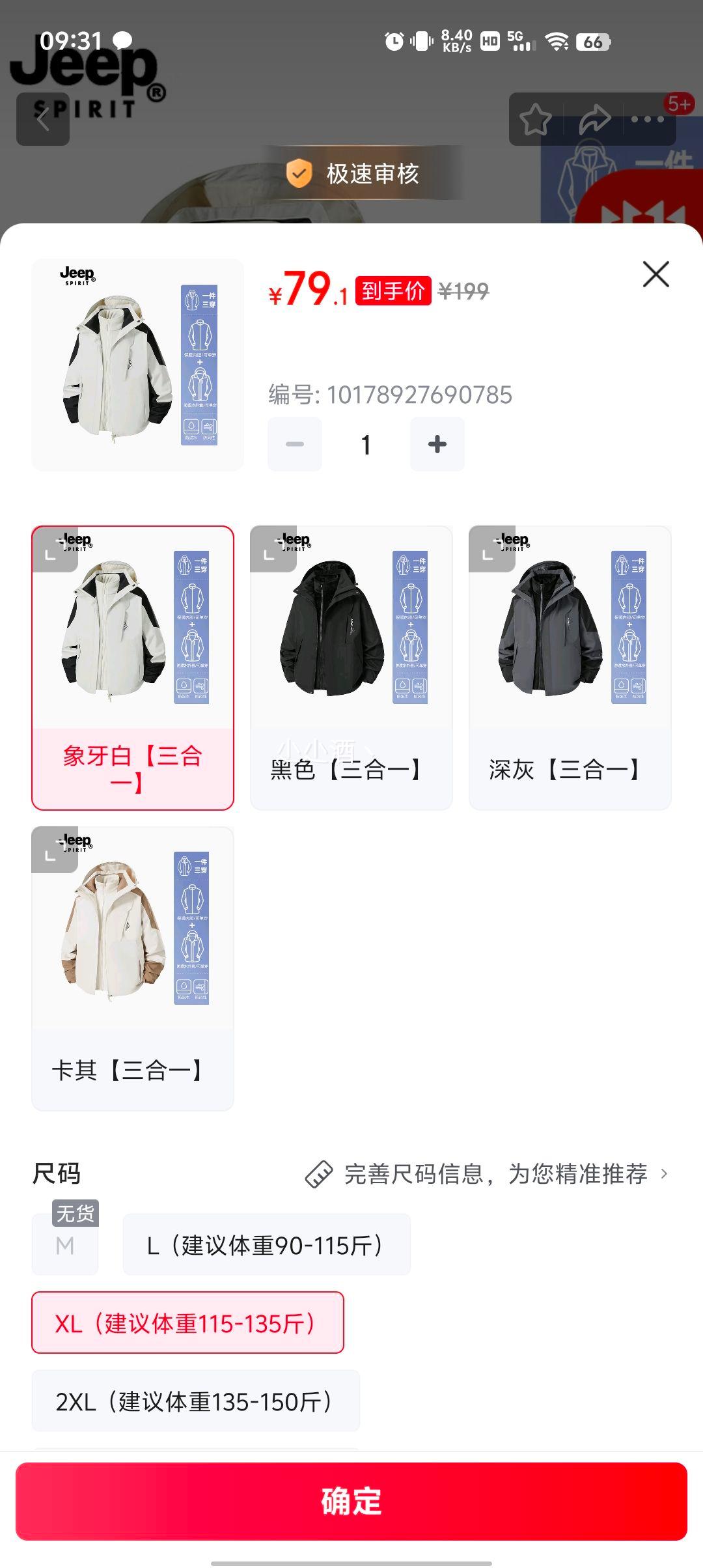Favorite this product with the star icon
This screenshot has width=703, height=1568.
pos(535,119)
